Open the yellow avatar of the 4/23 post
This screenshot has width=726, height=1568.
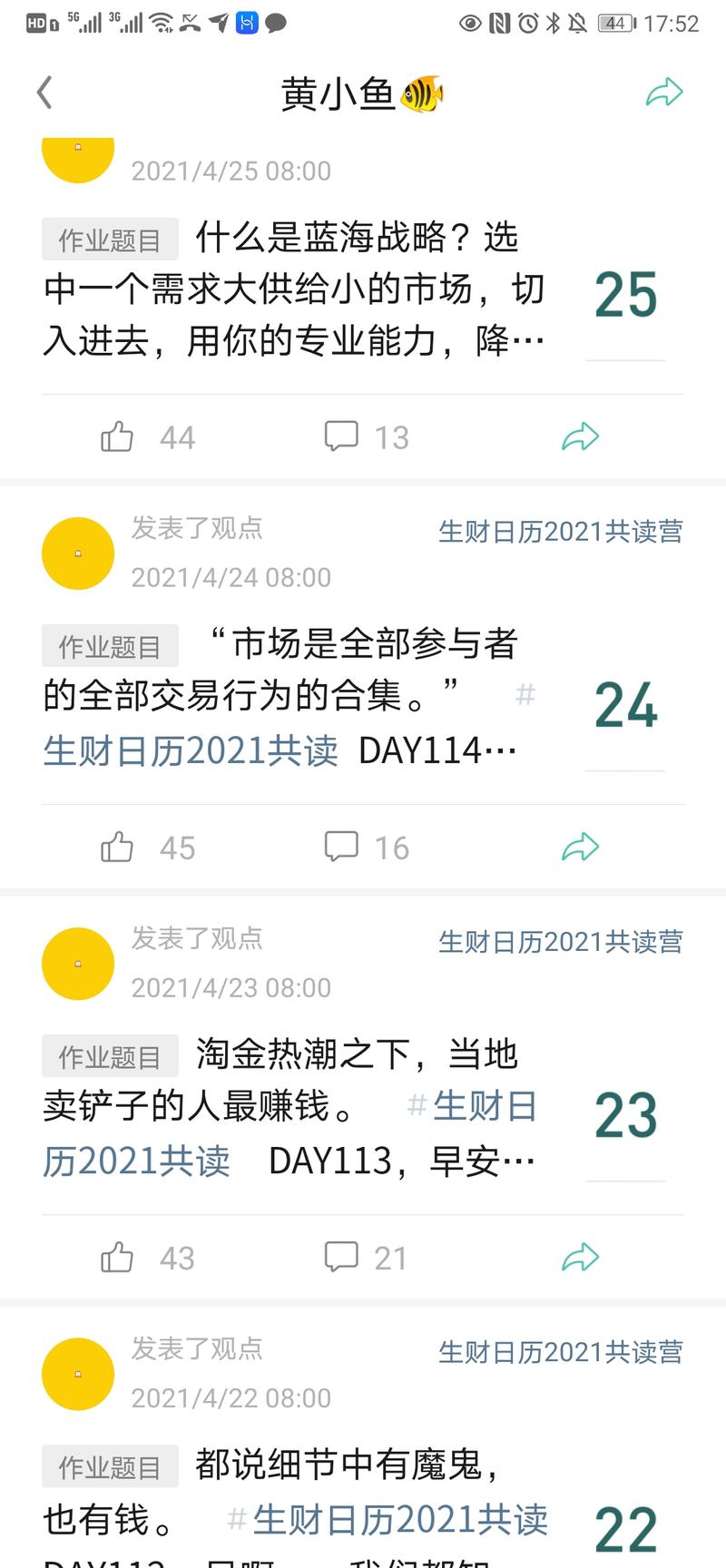pos(78,964)
